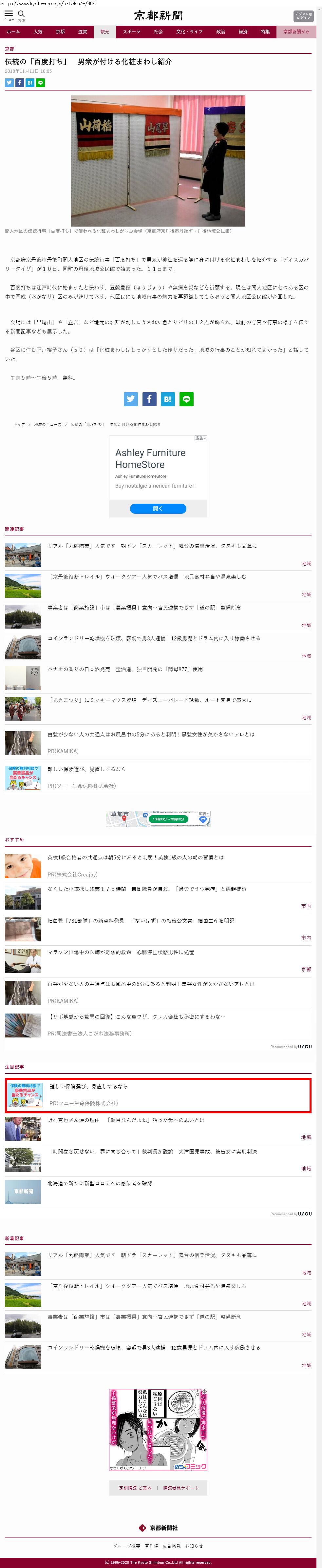Image resolution: width=322 pixels, height=1568 pixels.
Task: Open the グループ概要 footer link
Action: click(x=126, y=1545)
